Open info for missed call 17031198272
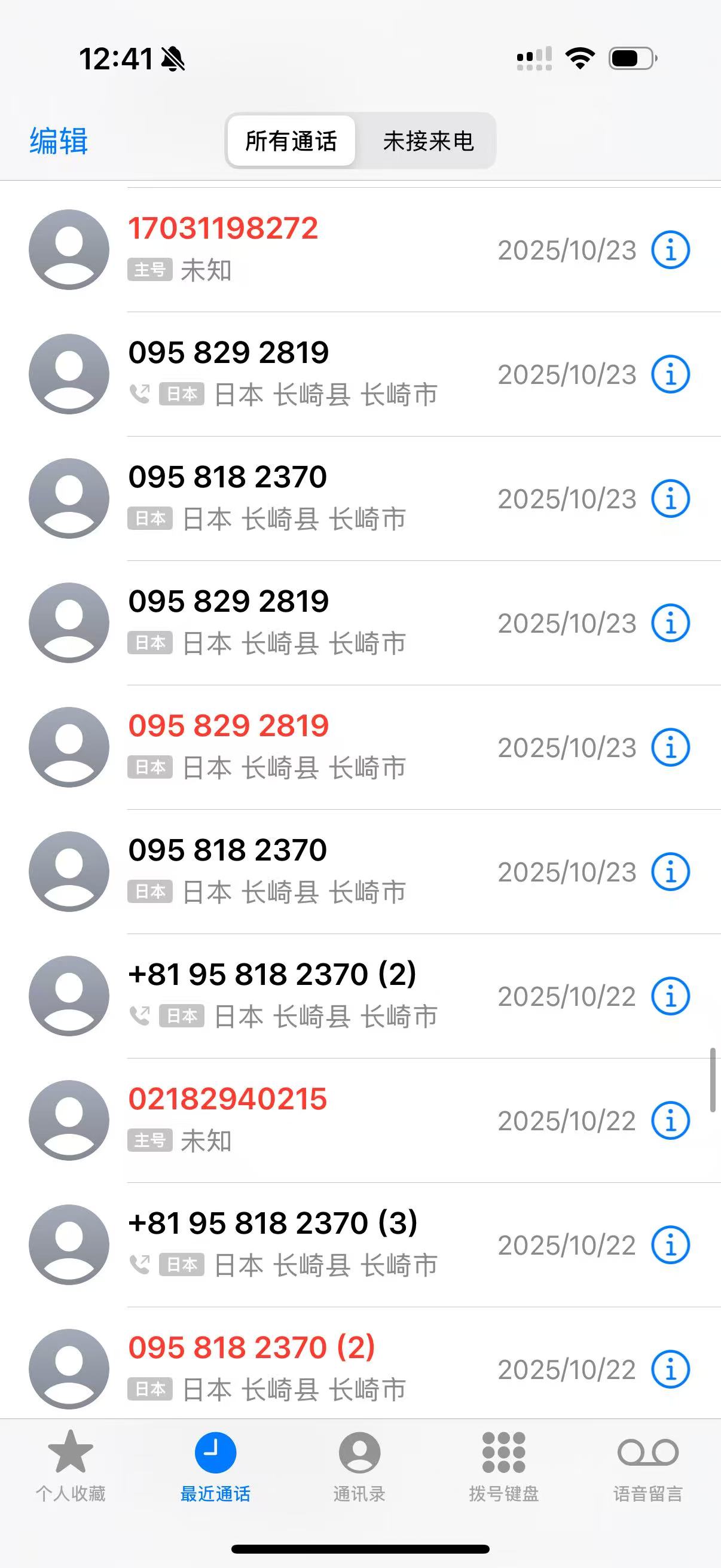721x1568 pixels. pyautogui.click(x=670, y=250)
